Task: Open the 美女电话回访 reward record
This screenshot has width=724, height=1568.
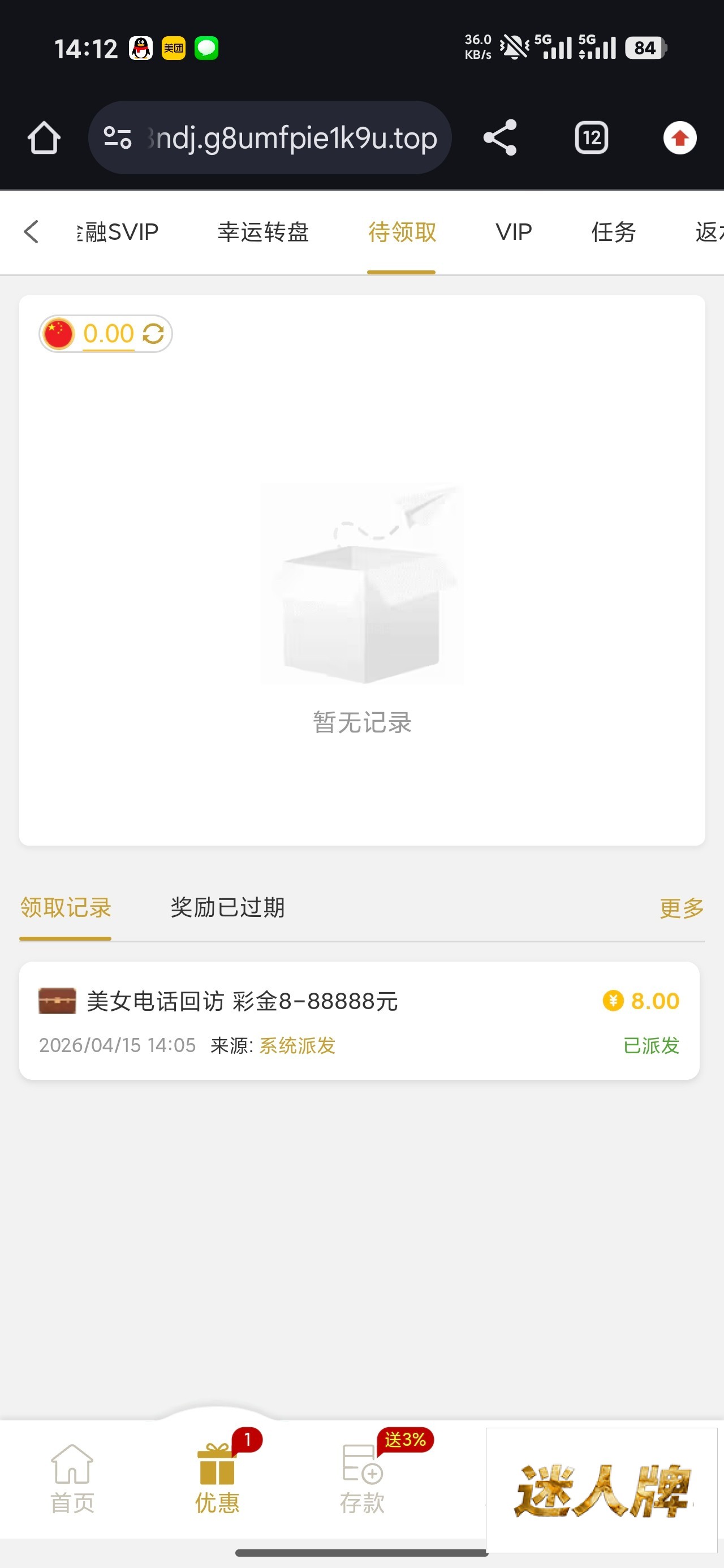Action: pos(359,1020)
